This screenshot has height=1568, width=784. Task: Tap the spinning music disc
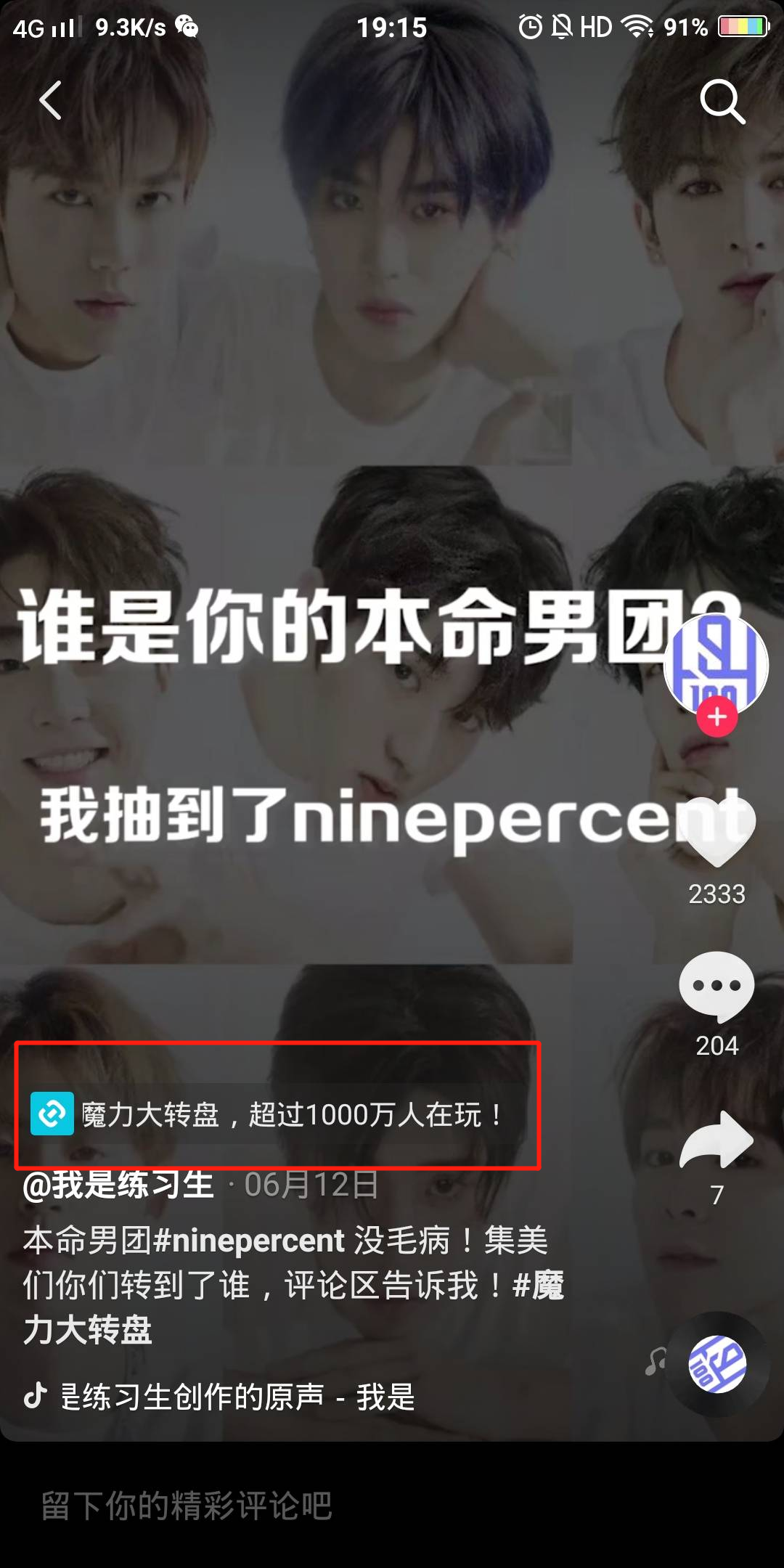point(717,1365)
